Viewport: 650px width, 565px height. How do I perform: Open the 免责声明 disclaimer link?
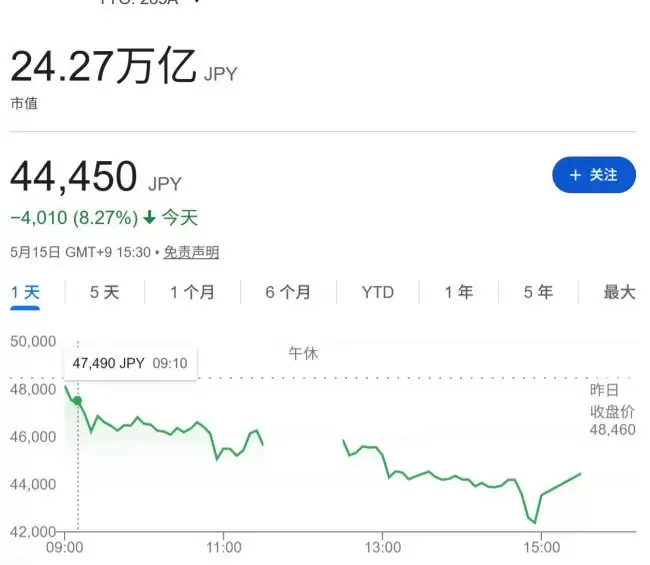tap(191, 252)
